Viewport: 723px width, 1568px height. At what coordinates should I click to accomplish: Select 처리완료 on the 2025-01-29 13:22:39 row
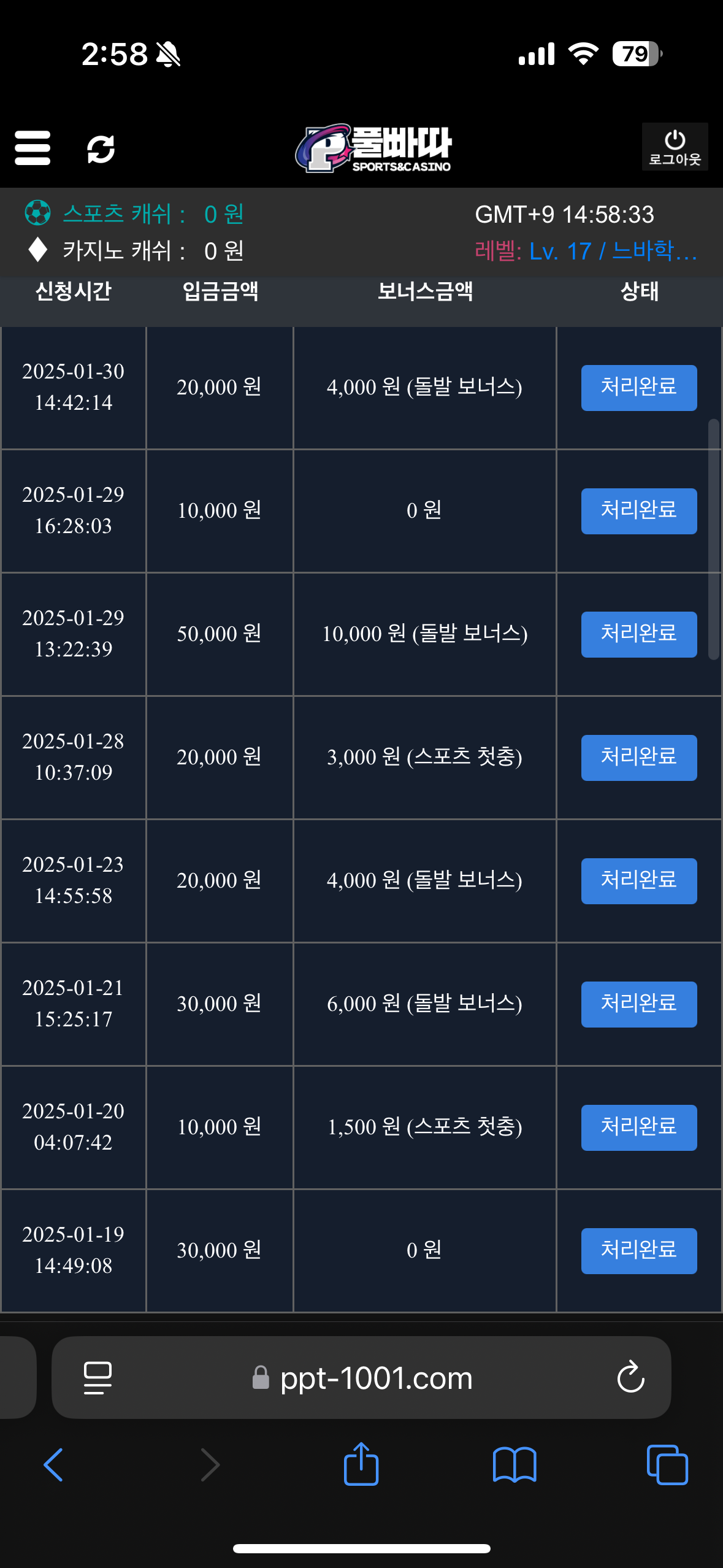638,634
